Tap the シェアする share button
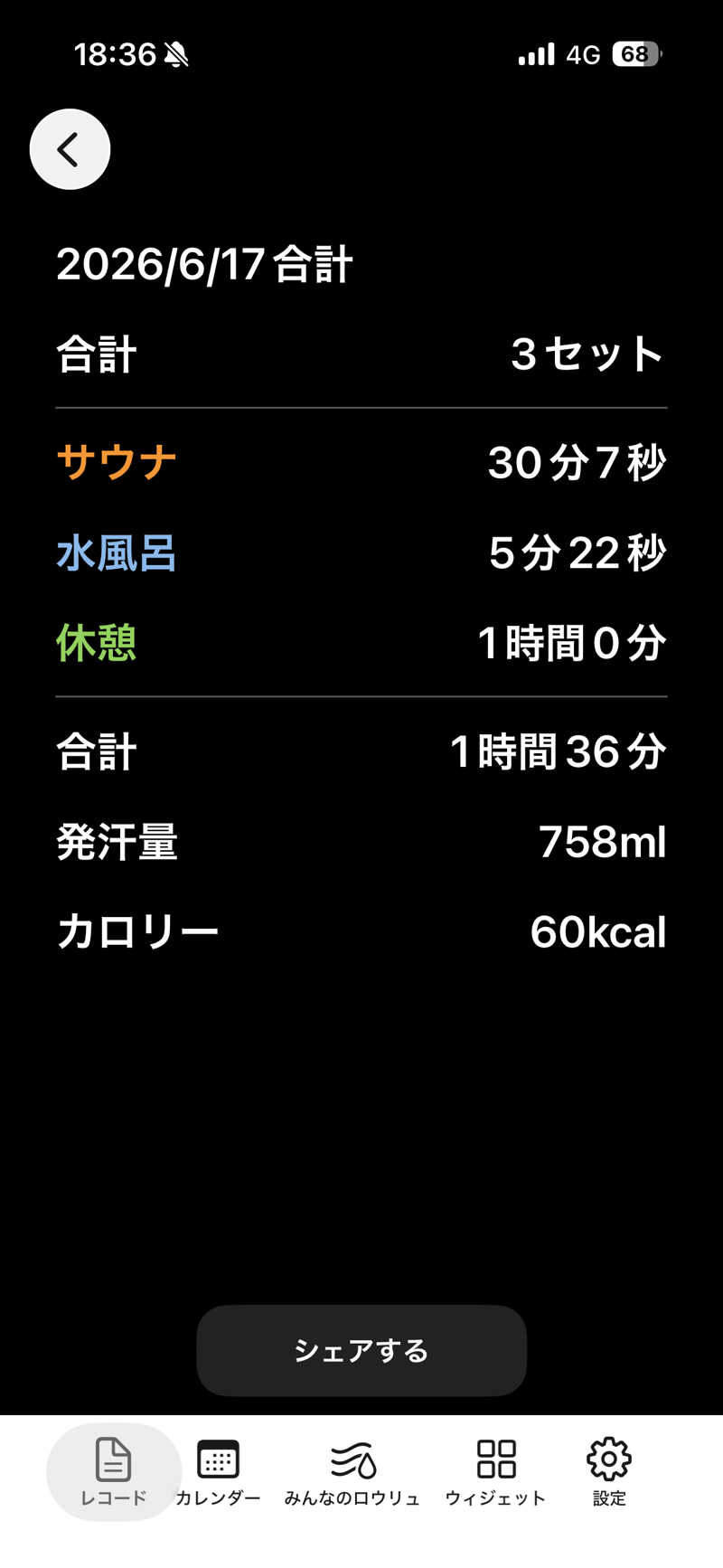This screenshot has height=1568, width=723. (x=361, y=1350)
